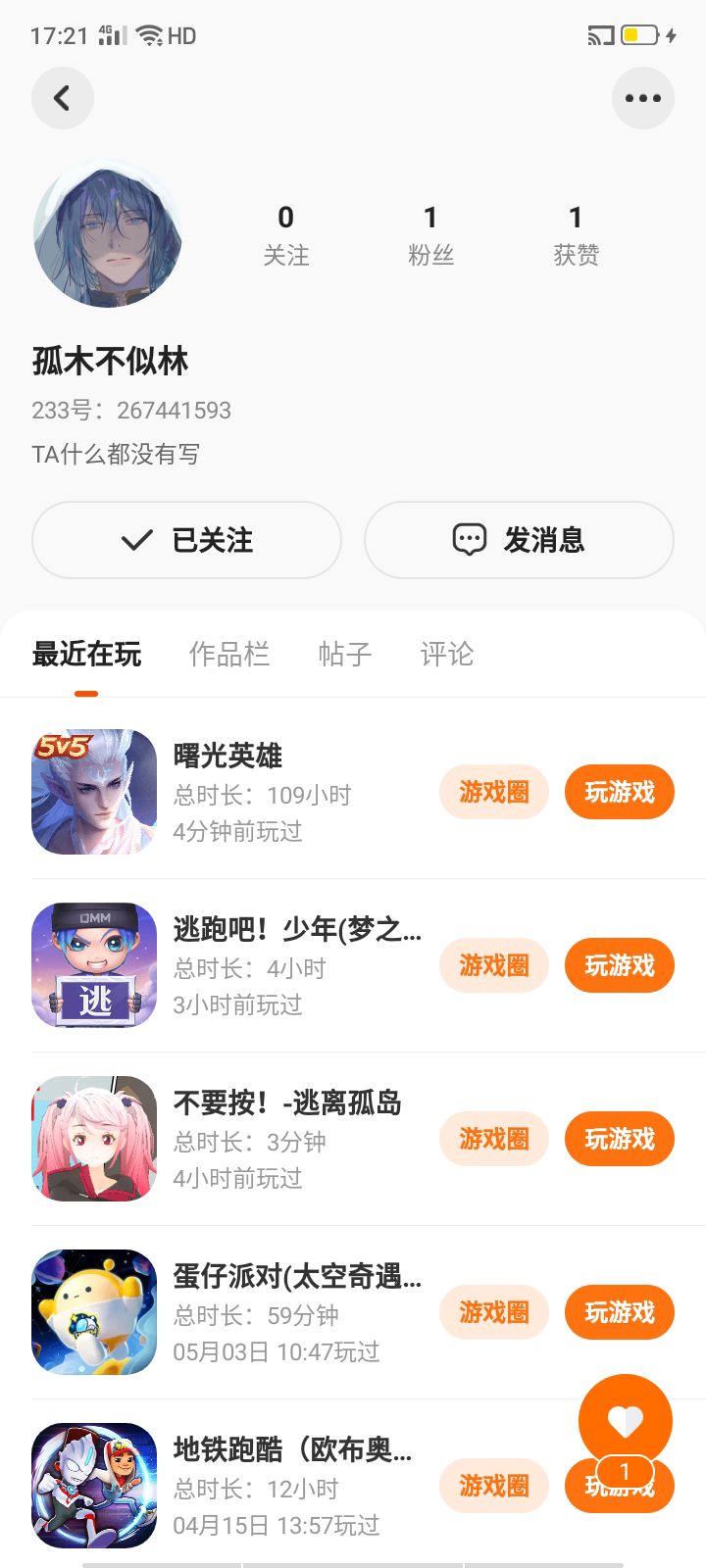Open 游戏圈 for 地铁跑酷
Screen dimensions: 706x1568
493,1486
